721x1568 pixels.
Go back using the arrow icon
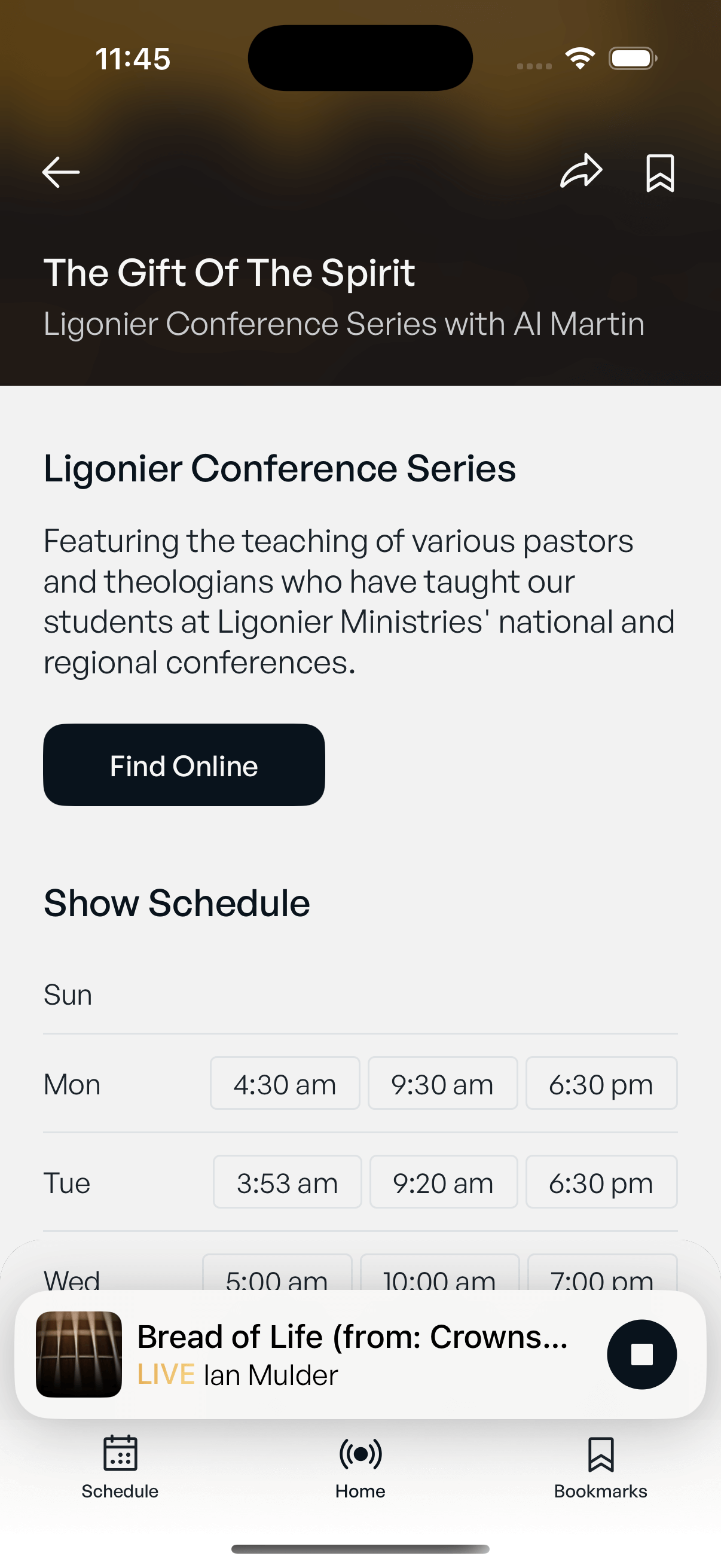tap(61, 172)
